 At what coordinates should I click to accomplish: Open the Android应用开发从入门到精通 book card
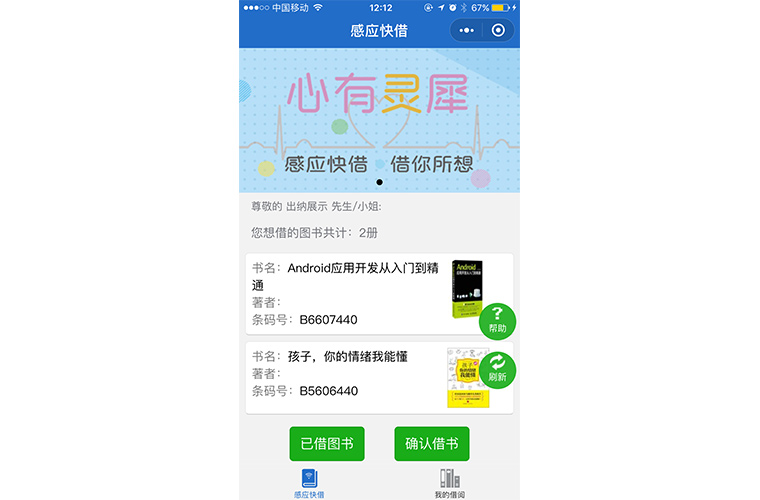[350, 293]
